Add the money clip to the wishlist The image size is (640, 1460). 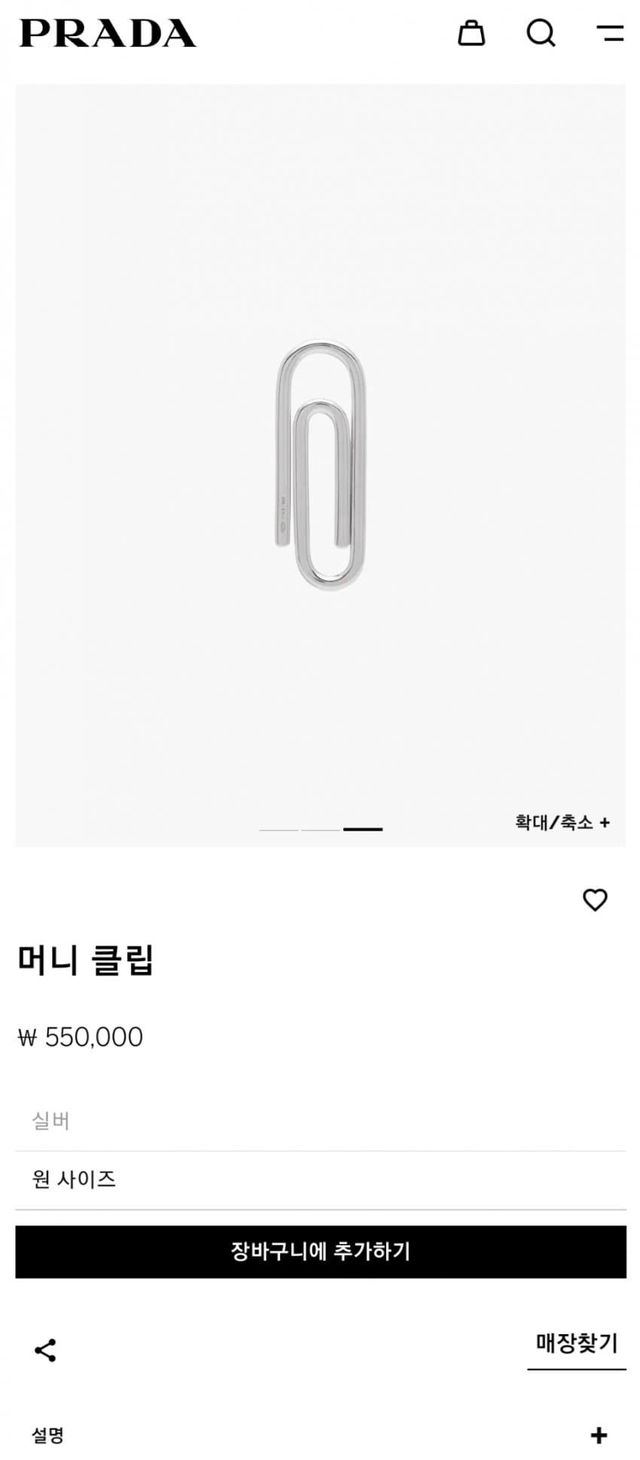(595, 900)
